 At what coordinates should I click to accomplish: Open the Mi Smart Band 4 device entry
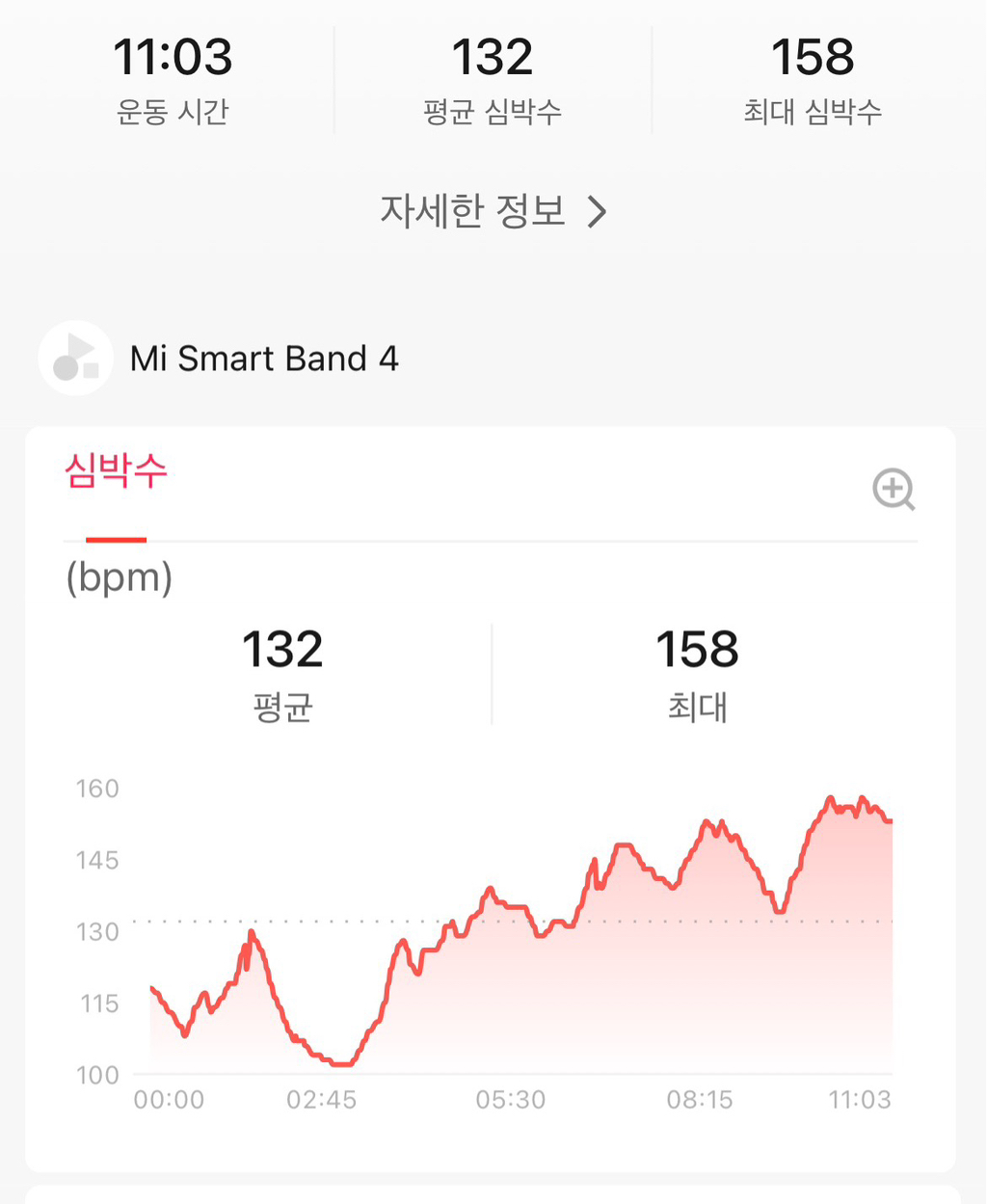[263, 359]
